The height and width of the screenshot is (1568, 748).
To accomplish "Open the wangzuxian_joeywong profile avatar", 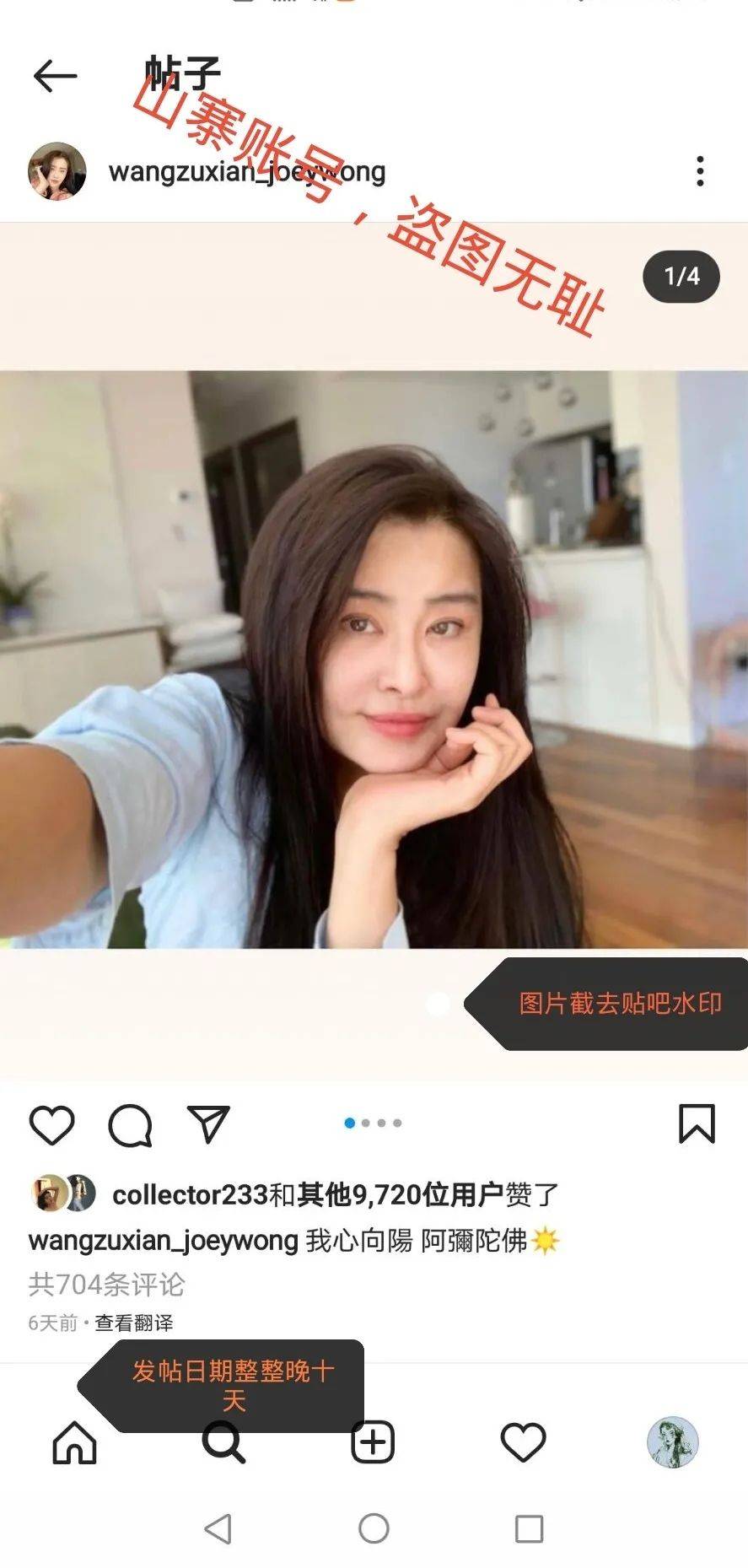I will (x=57, y=171).
